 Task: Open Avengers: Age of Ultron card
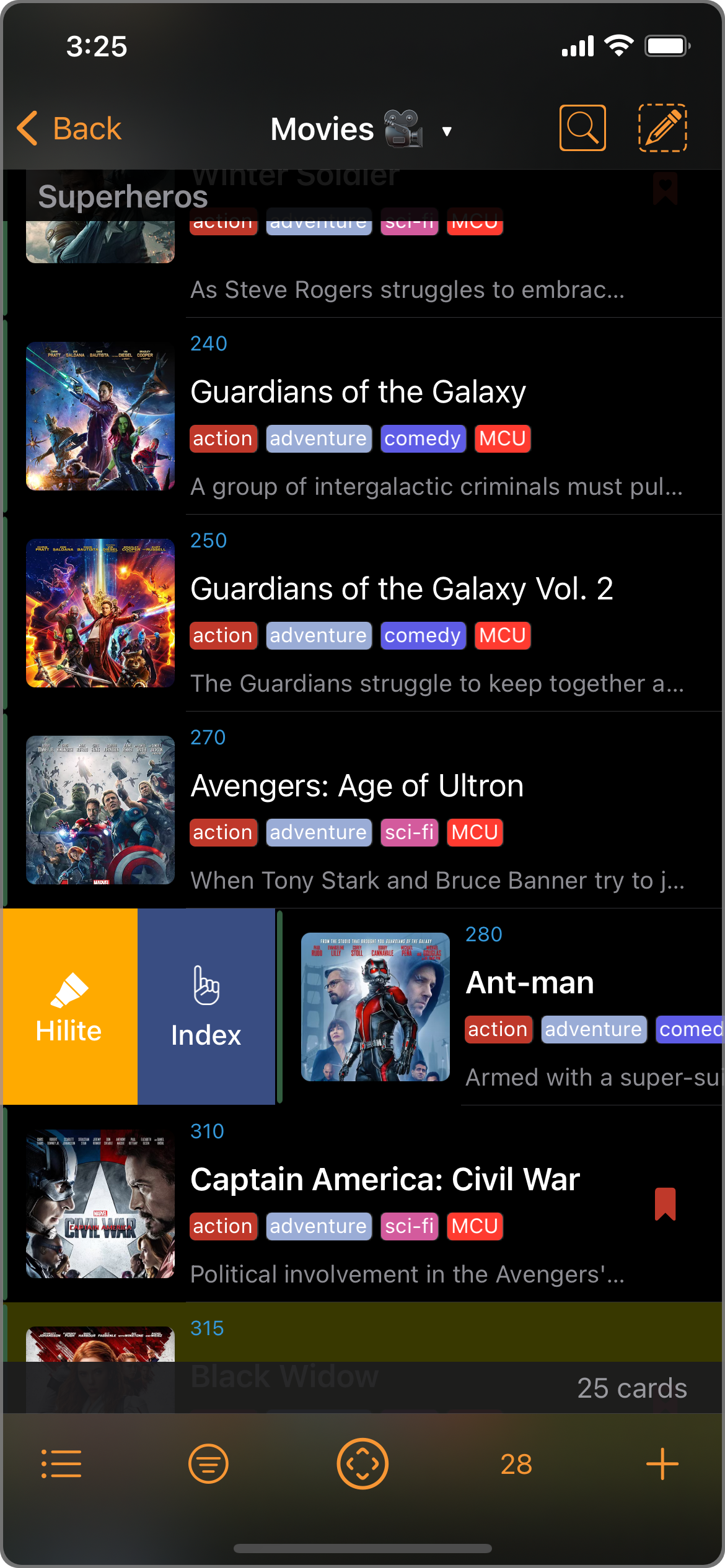pyautogui.click(x=357, y=786)
